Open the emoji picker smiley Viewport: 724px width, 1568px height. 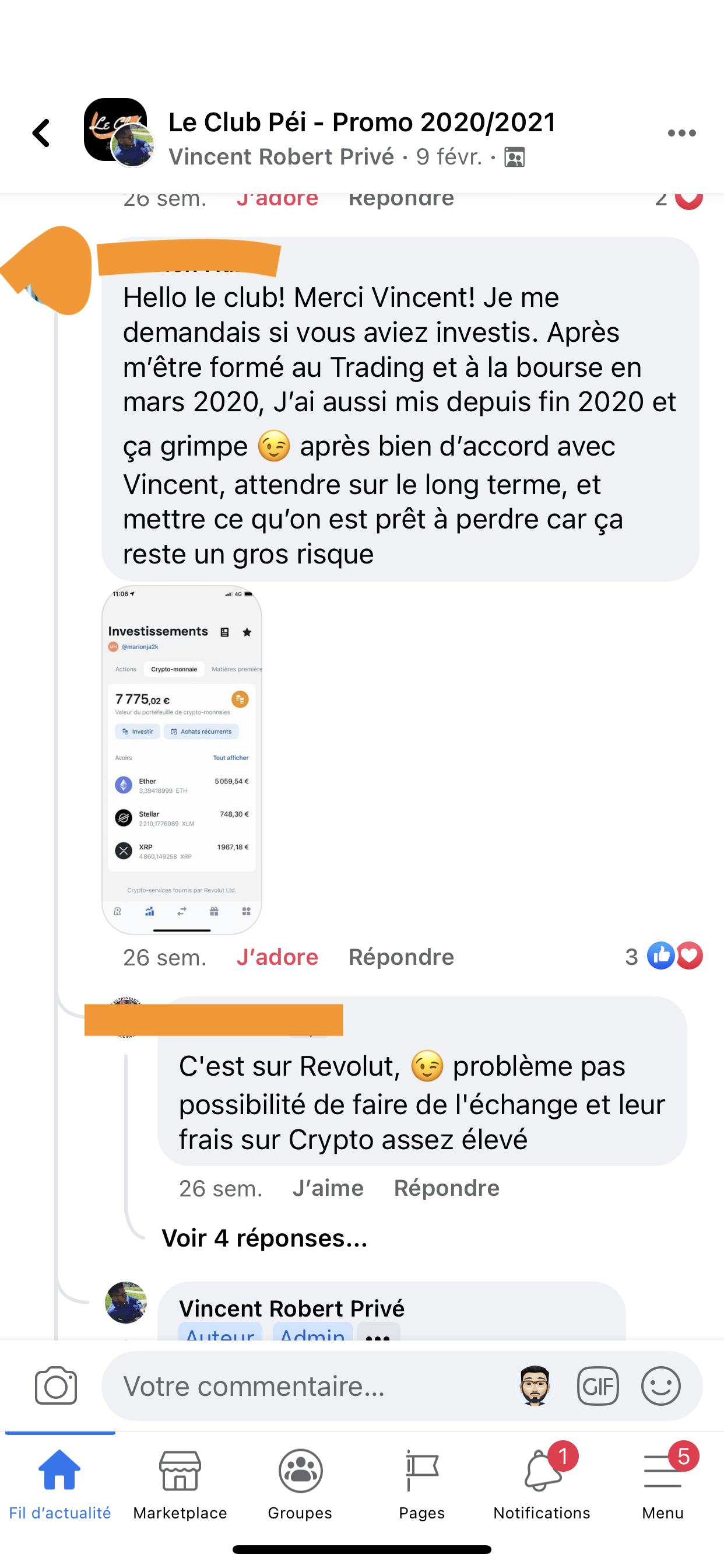(660, 1386)
